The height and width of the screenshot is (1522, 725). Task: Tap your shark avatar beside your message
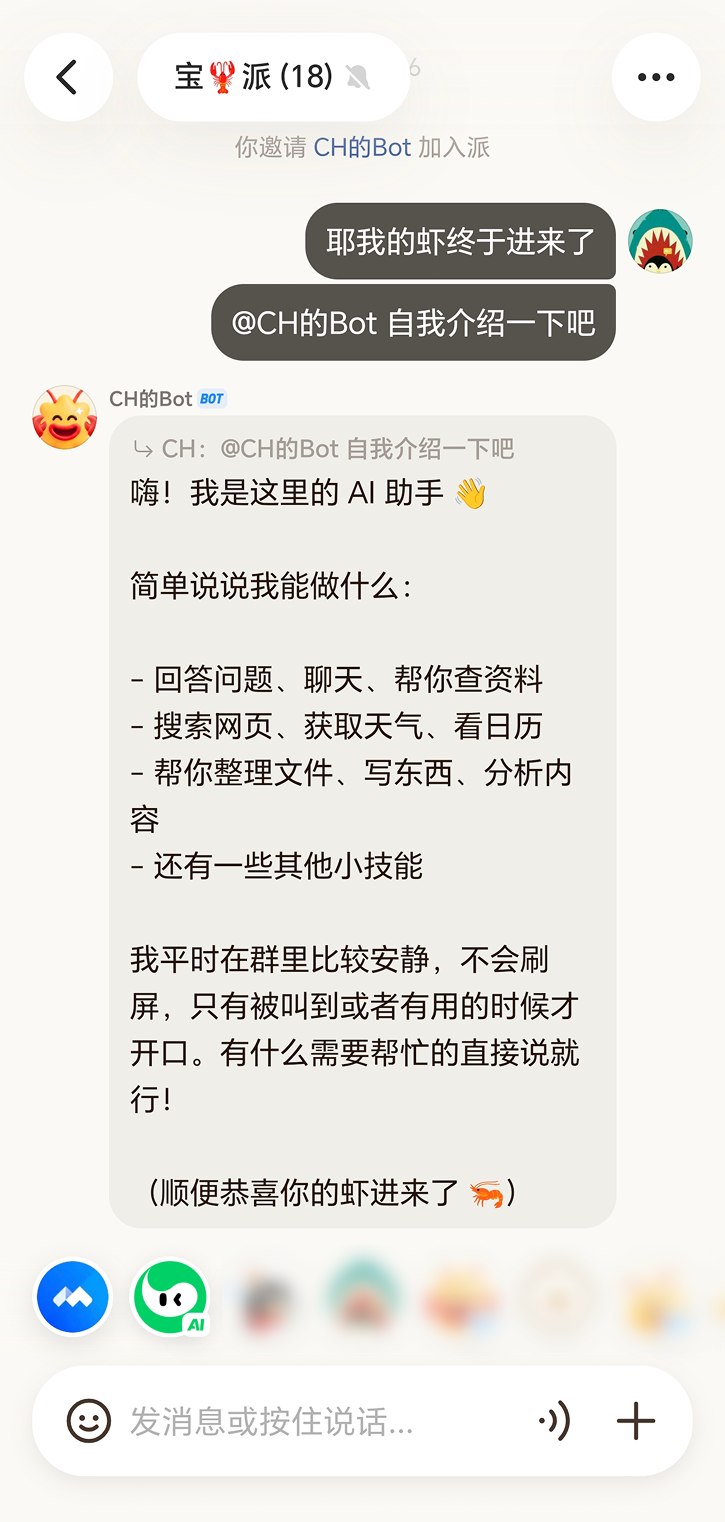659,242
